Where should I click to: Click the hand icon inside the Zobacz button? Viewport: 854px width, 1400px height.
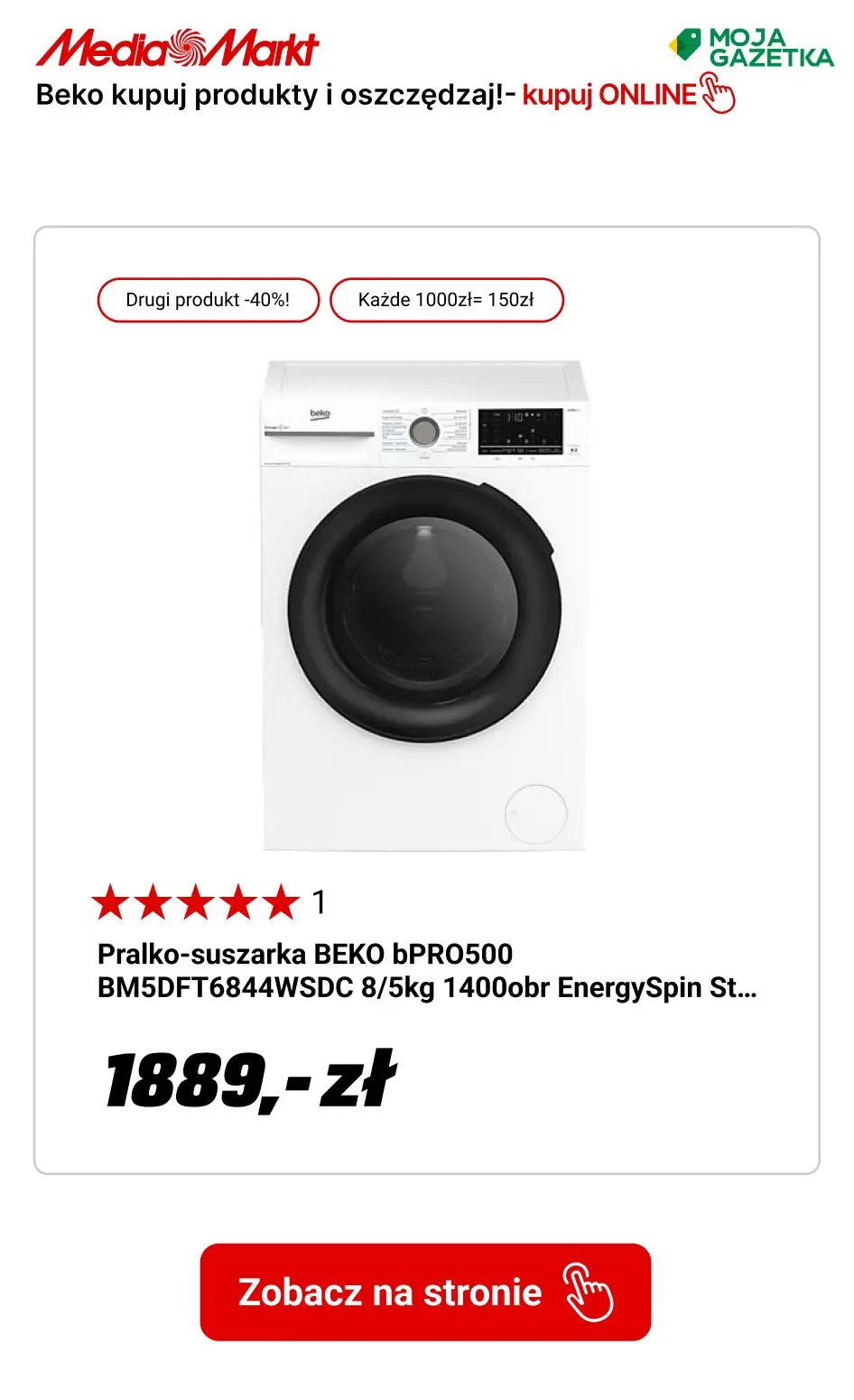pos(591,1293)
